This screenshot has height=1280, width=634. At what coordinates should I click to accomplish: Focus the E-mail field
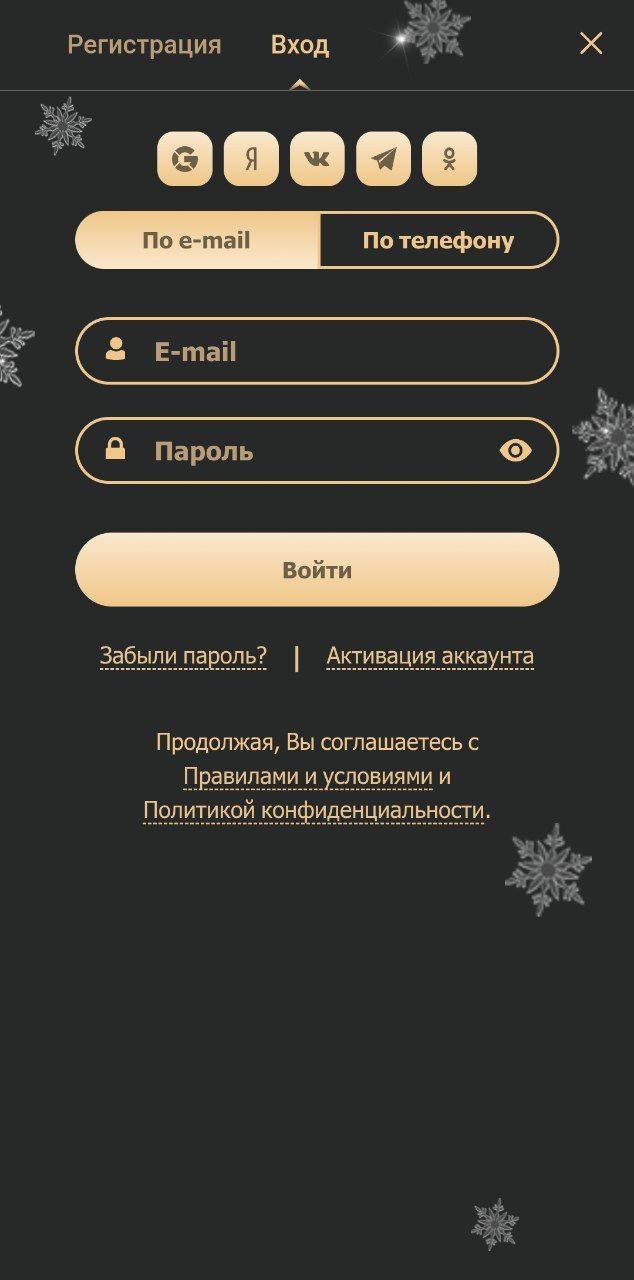(317, 351)
